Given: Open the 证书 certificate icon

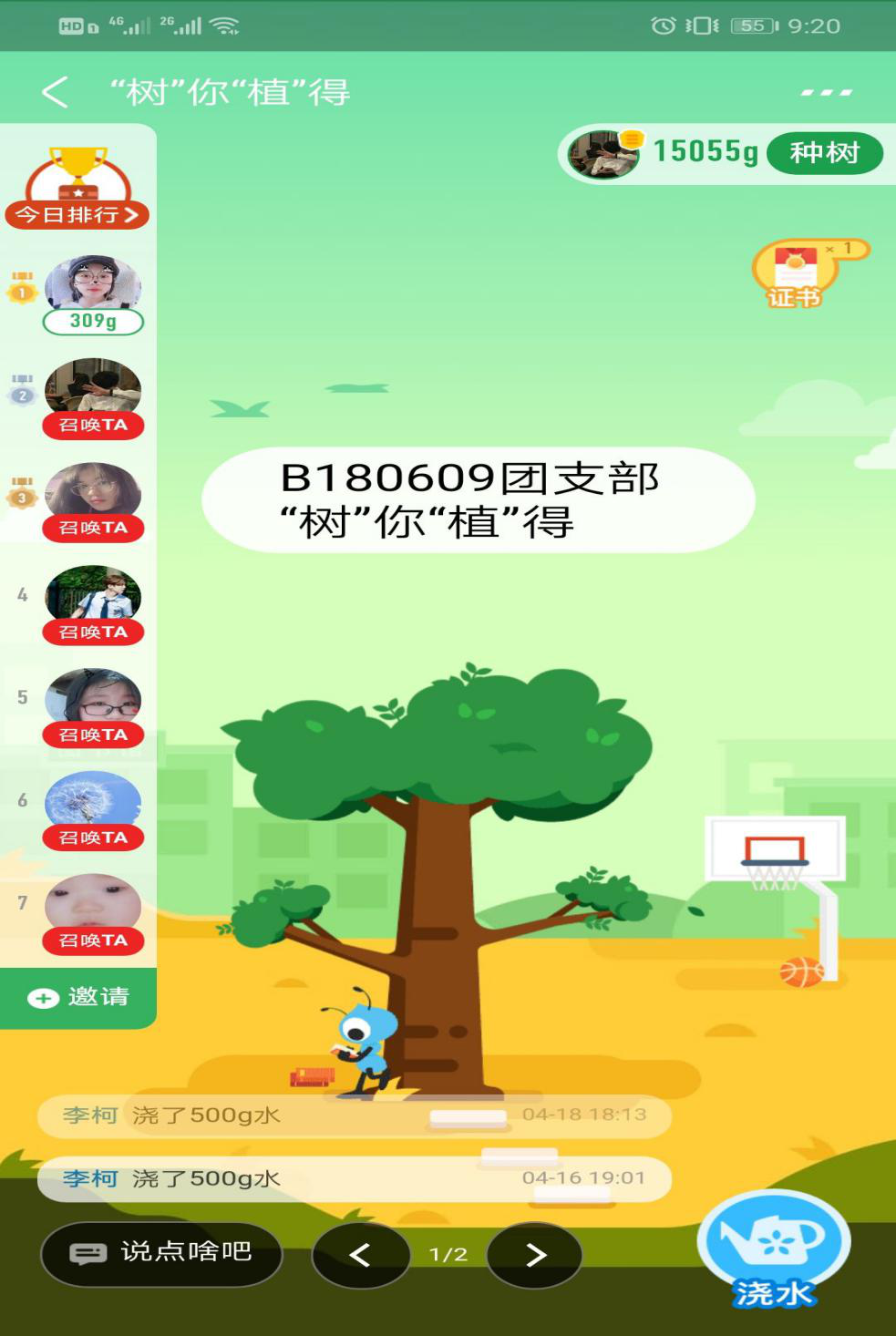Looking at the screenshot, I should 795,274.
